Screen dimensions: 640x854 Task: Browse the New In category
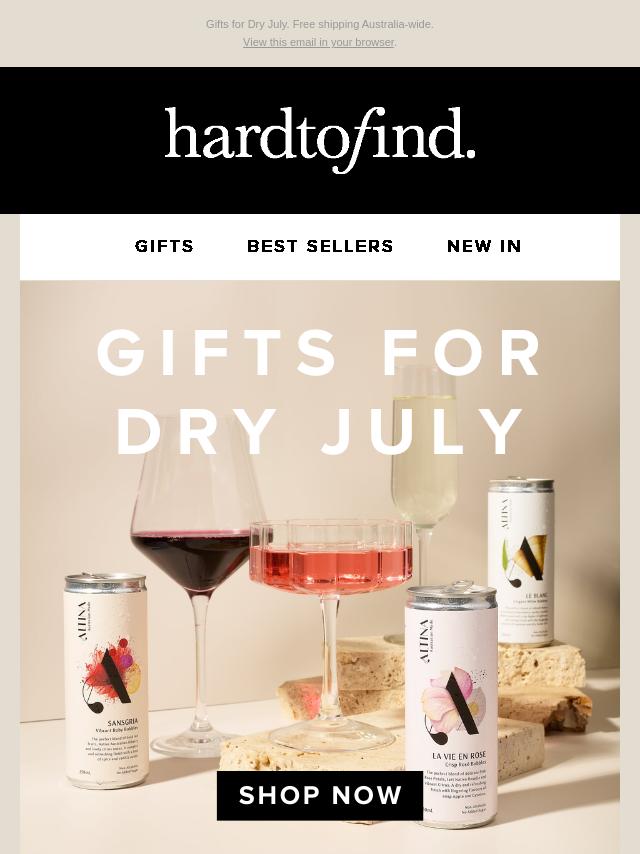click(484, 246)
